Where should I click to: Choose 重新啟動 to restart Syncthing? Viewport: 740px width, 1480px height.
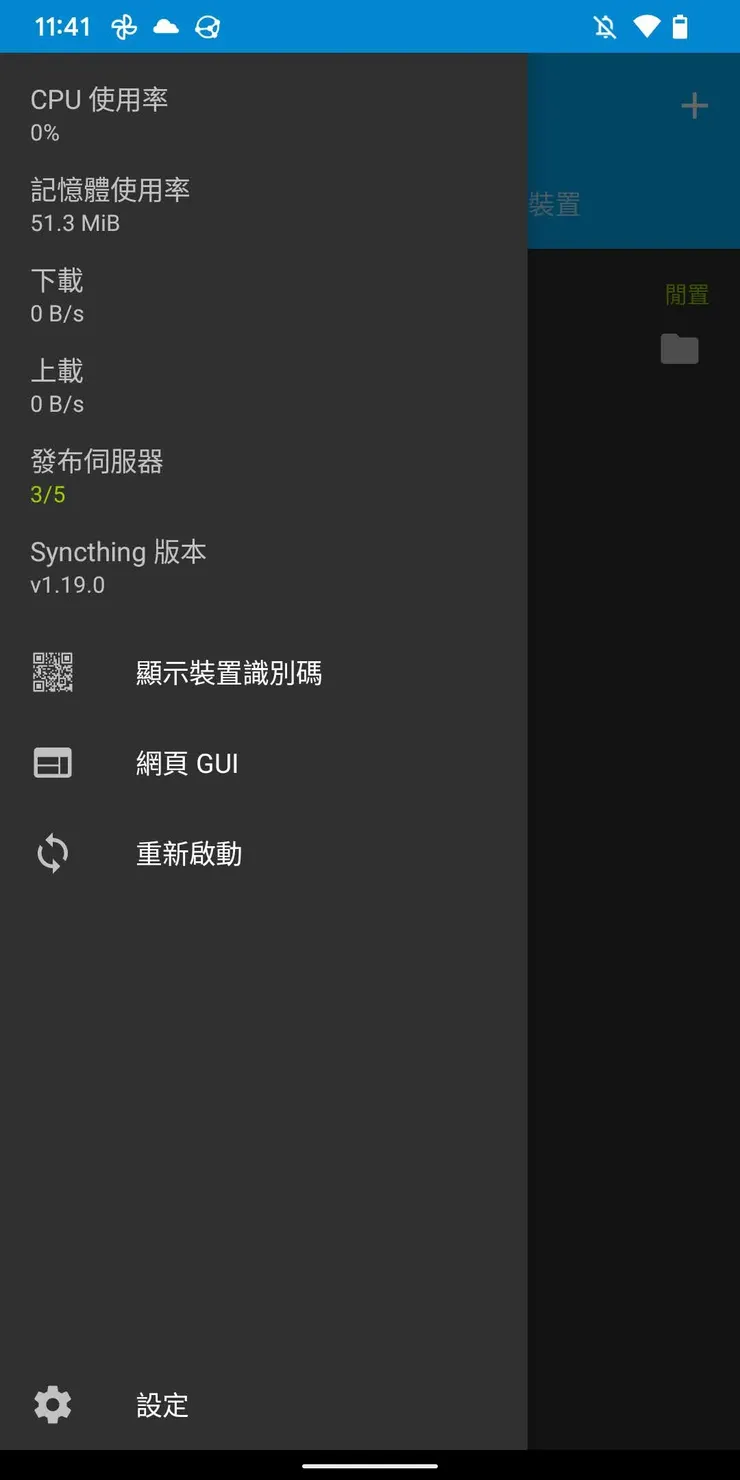click(189, 852)
